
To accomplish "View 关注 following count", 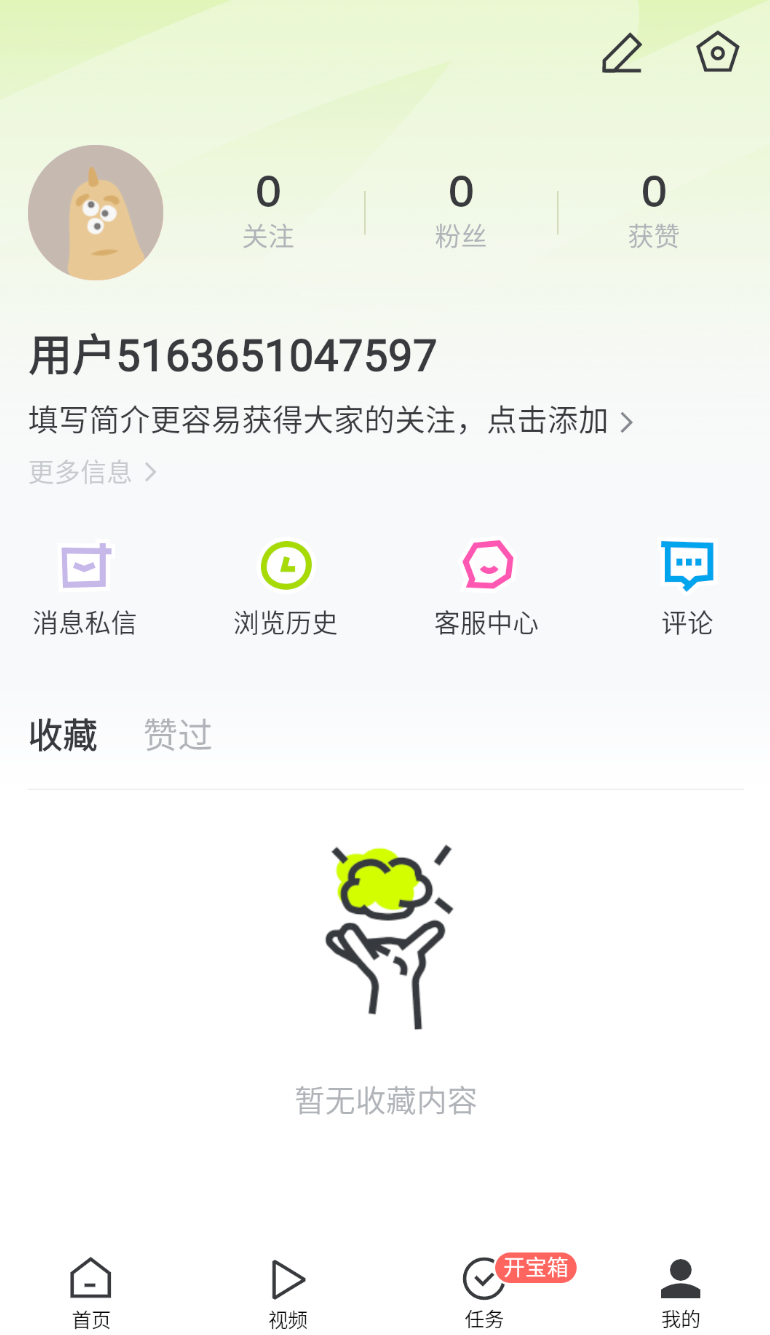I will pos(268,210).
